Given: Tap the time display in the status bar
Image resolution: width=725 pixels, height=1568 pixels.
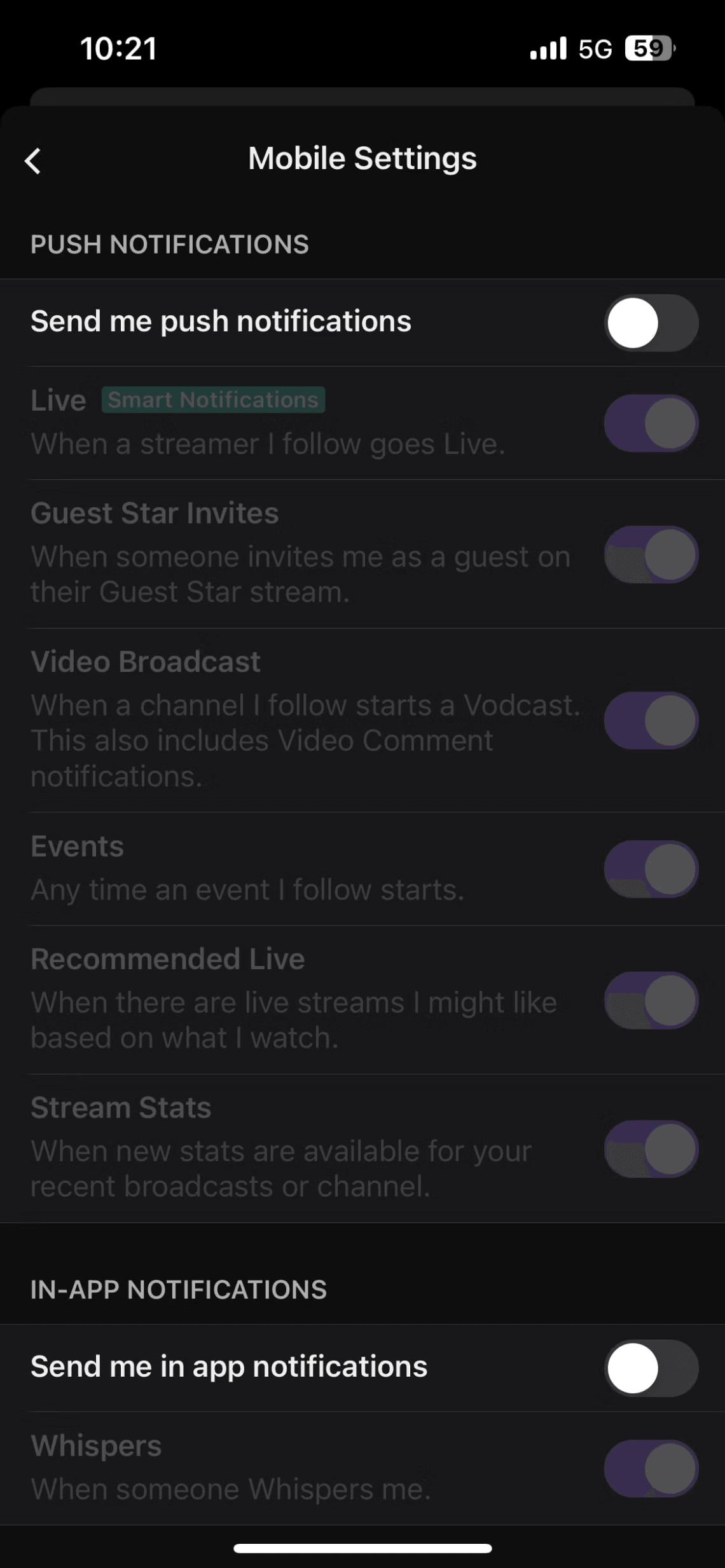Looking at the screenshot, I should (119, 48).
